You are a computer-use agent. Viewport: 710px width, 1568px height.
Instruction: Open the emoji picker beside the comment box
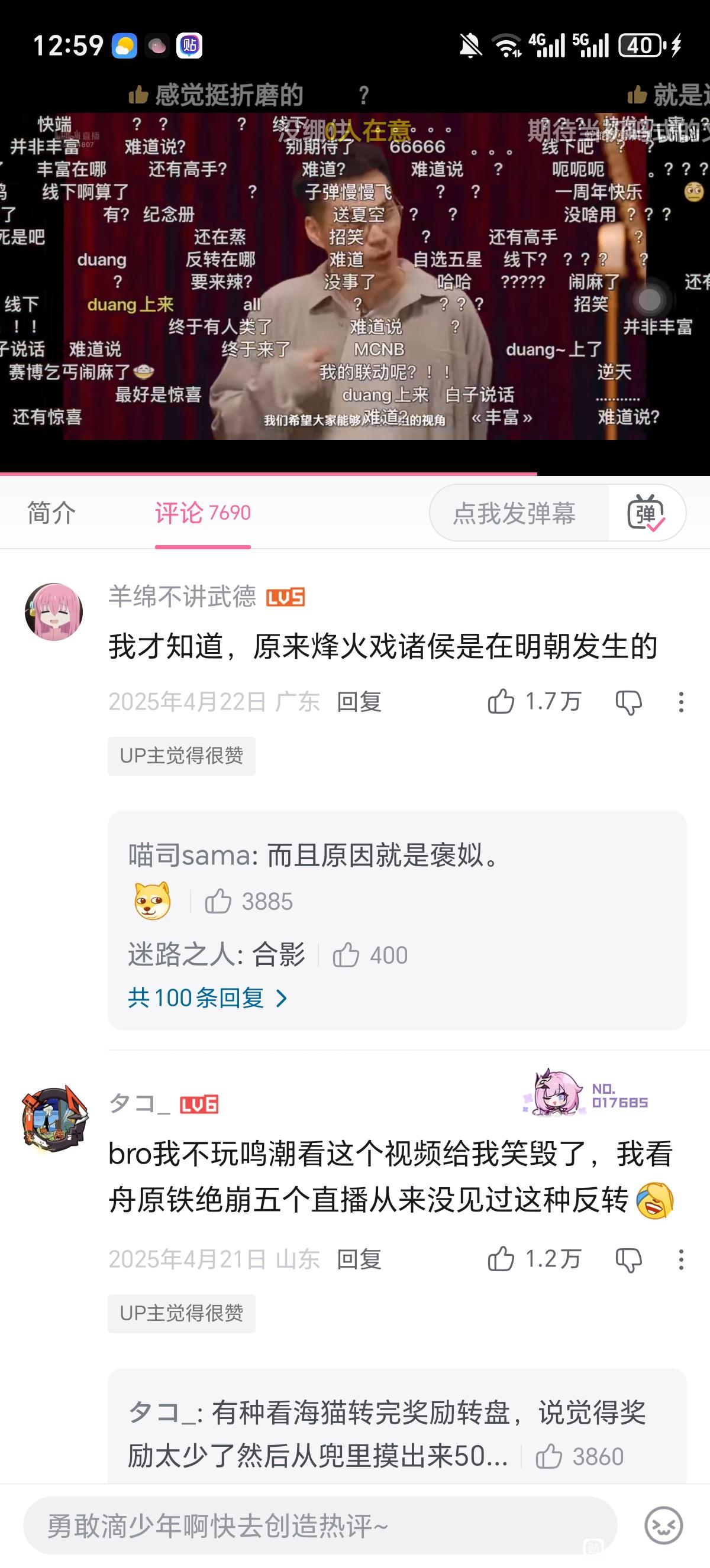[663, 1525]
